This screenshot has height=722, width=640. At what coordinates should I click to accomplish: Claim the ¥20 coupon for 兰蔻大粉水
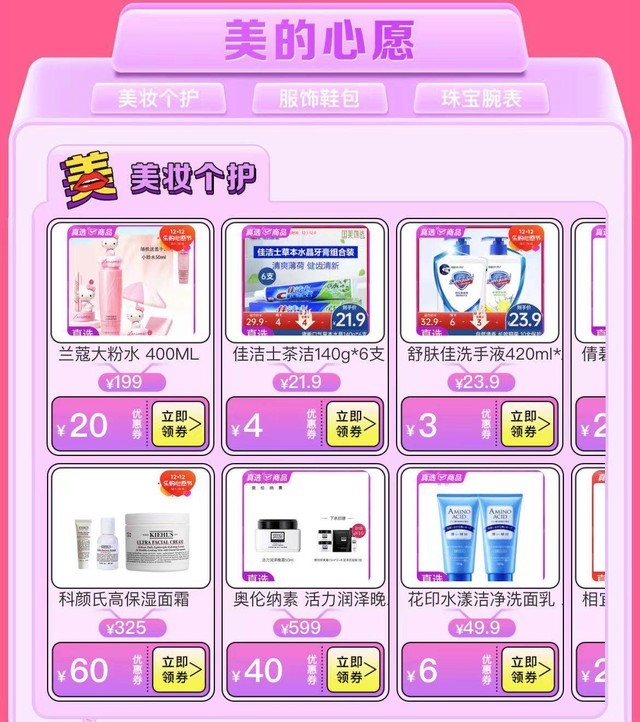(x=178, y=425)
